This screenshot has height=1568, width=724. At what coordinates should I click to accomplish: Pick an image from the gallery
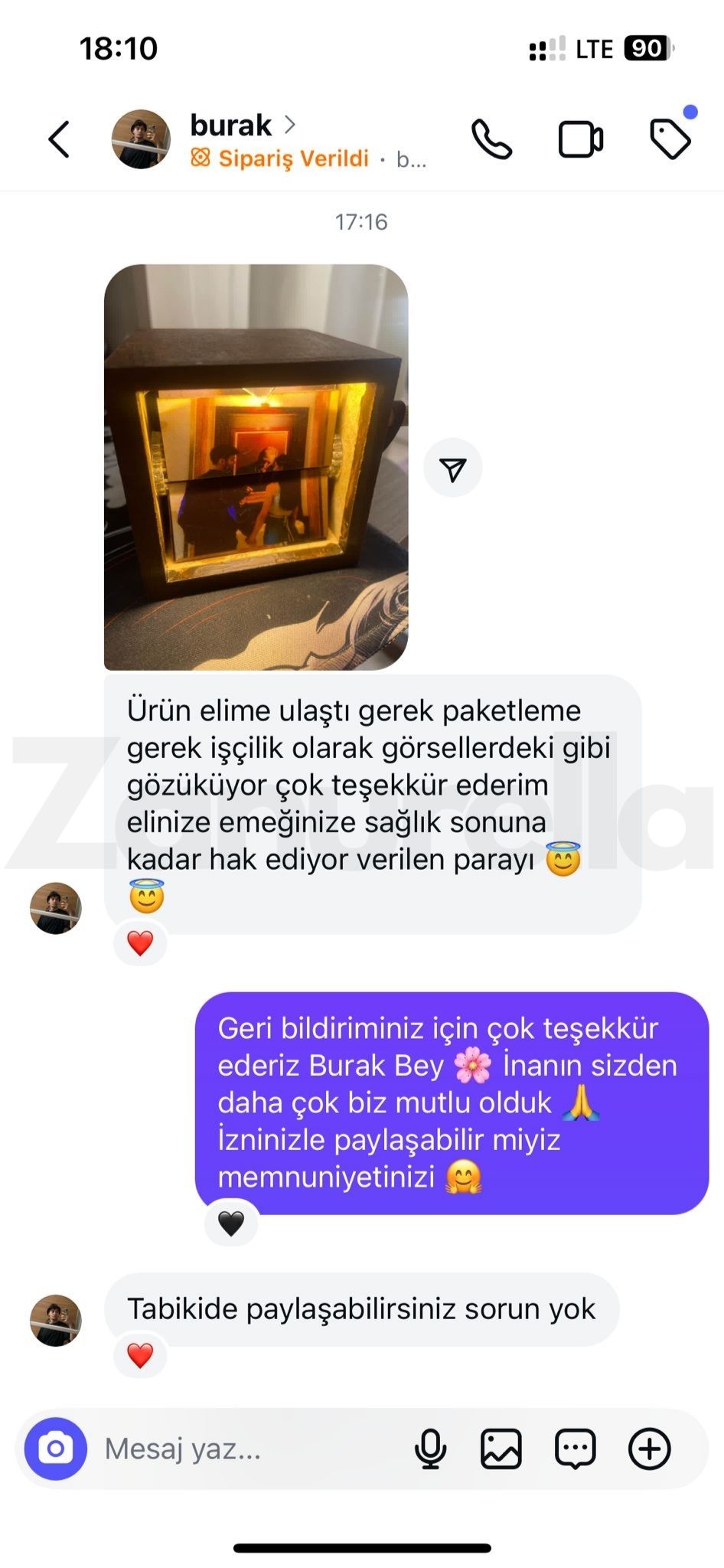501,1449
